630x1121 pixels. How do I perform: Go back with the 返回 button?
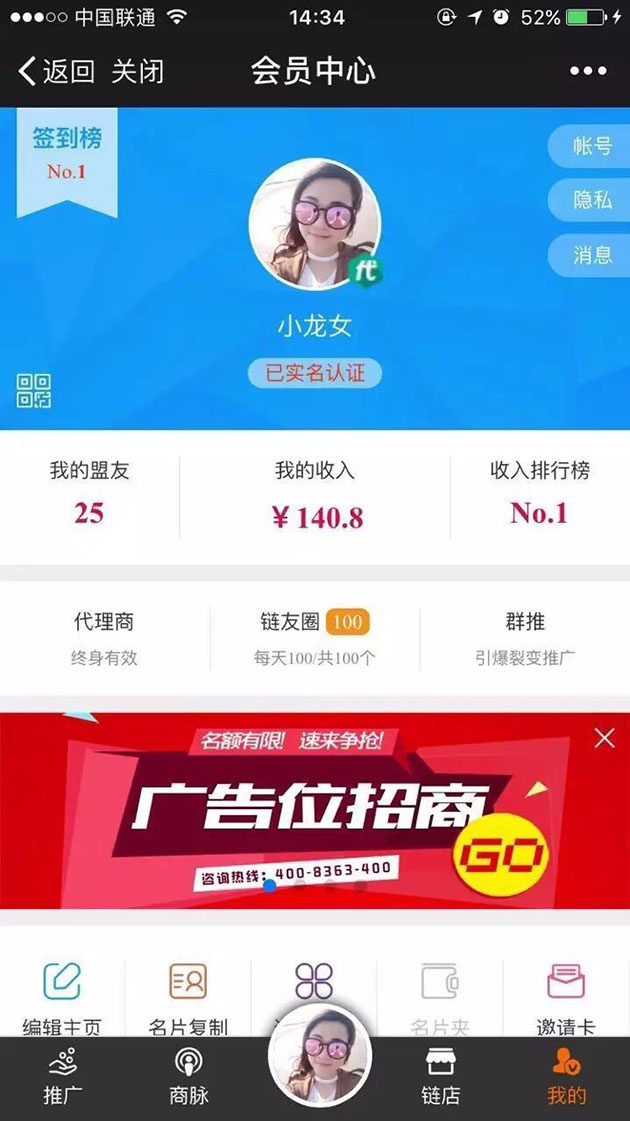pyautogui.click(x=56, y=71)
